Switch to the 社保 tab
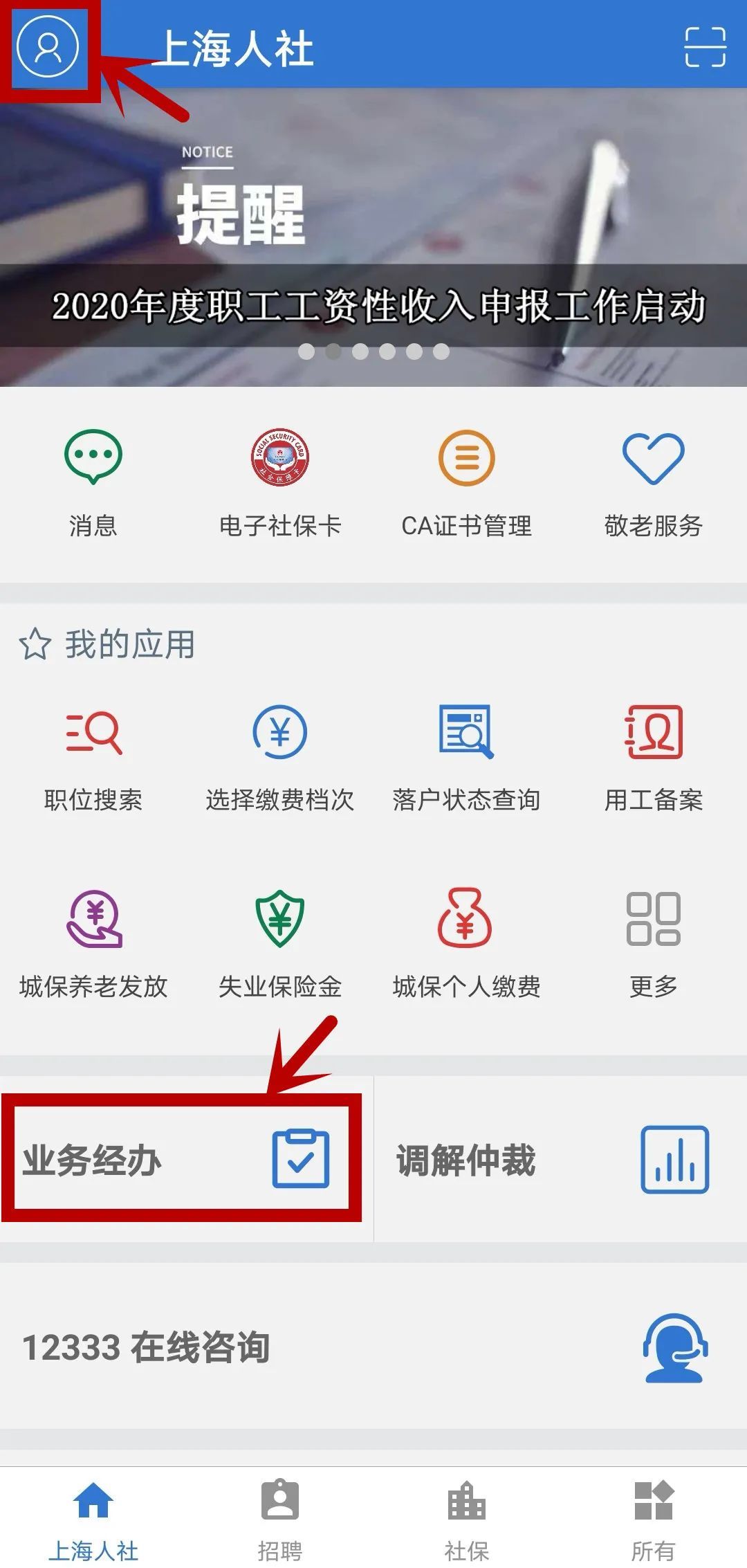The height and width of the screenshot is (1568, 747). tap(467, 1515)
